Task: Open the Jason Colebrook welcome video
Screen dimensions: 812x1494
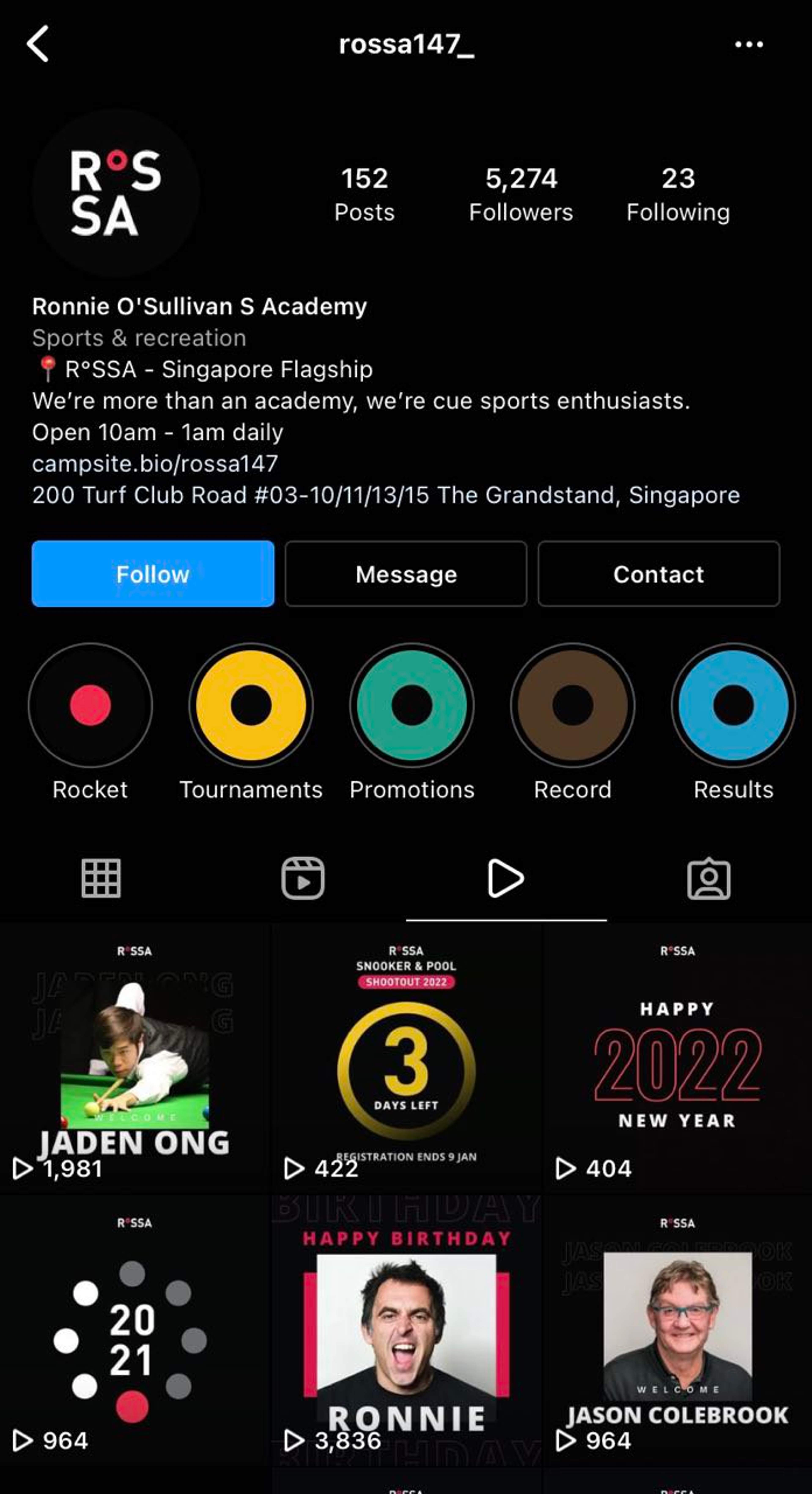Action: pos(677,1329)
